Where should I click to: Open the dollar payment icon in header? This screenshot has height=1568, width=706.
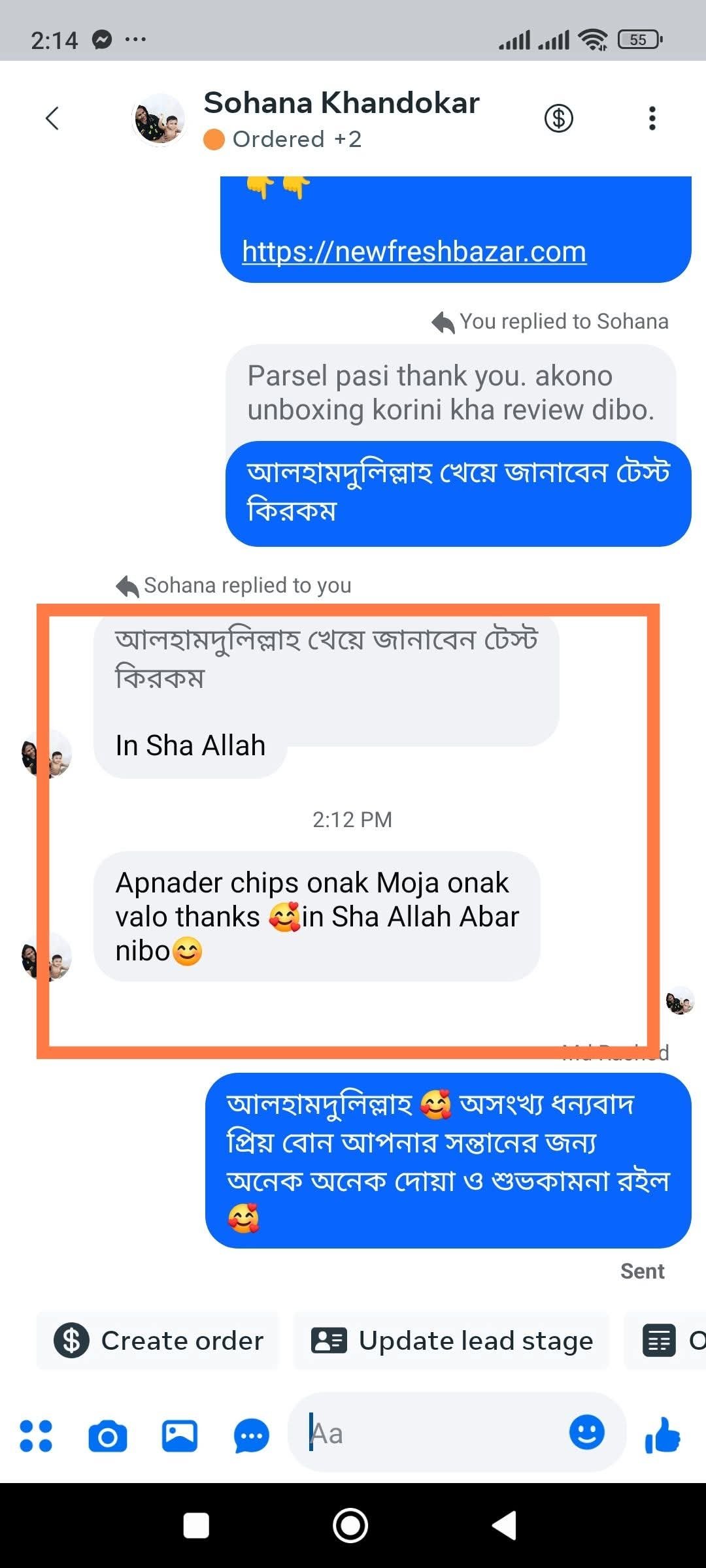[x=558, y=118]
